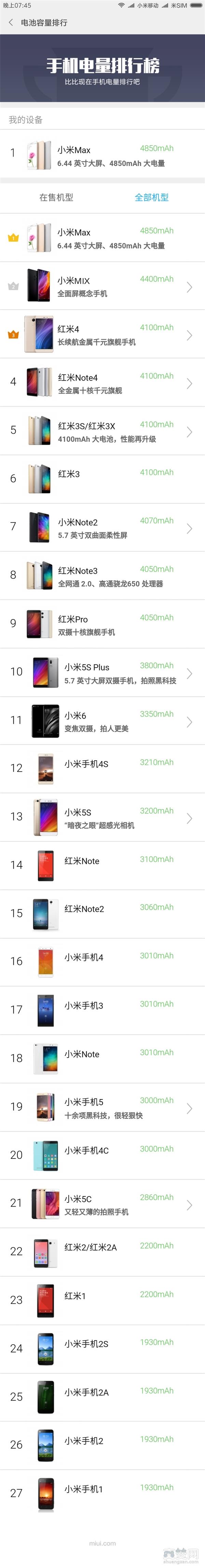Open the 小米6 row

click(x=102, y=721)
